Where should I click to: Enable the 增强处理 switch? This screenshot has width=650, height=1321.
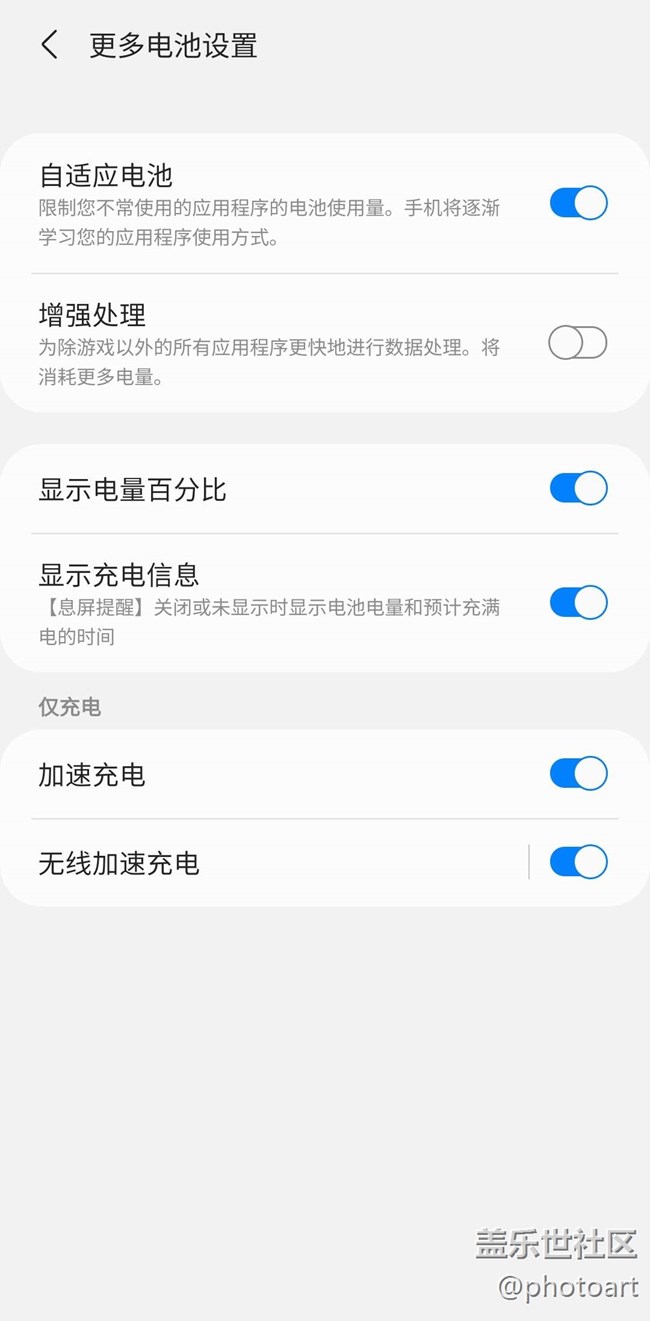click(x=578, y=343)
